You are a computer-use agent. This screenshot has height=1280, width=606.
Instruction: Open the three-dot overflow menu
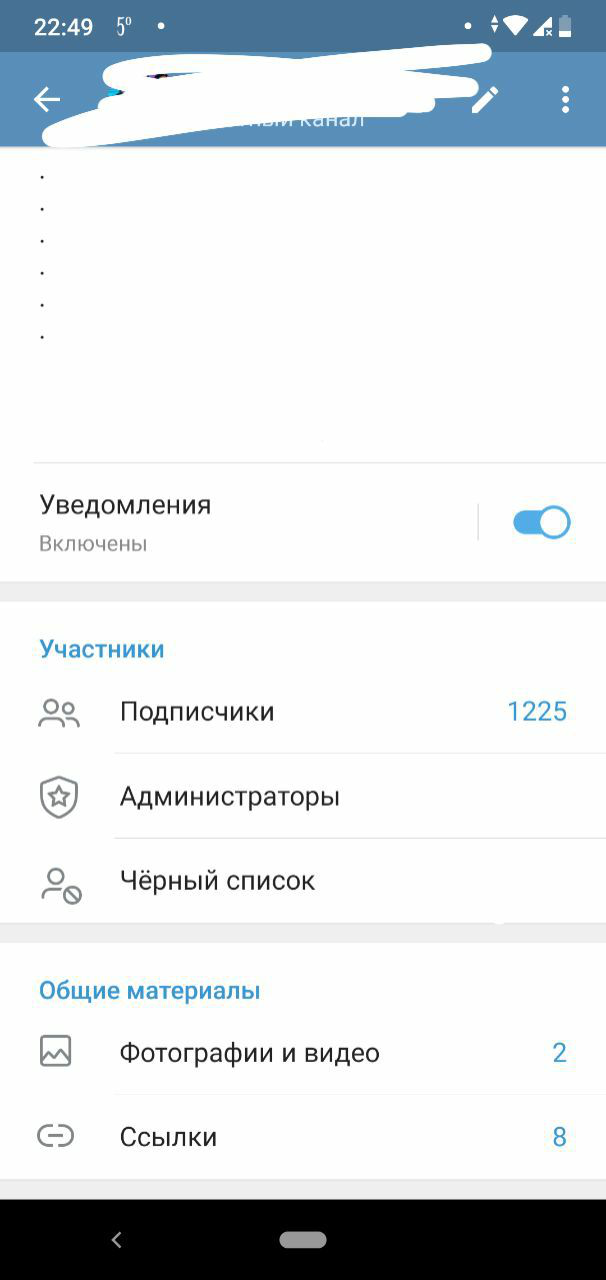[565, 99]
